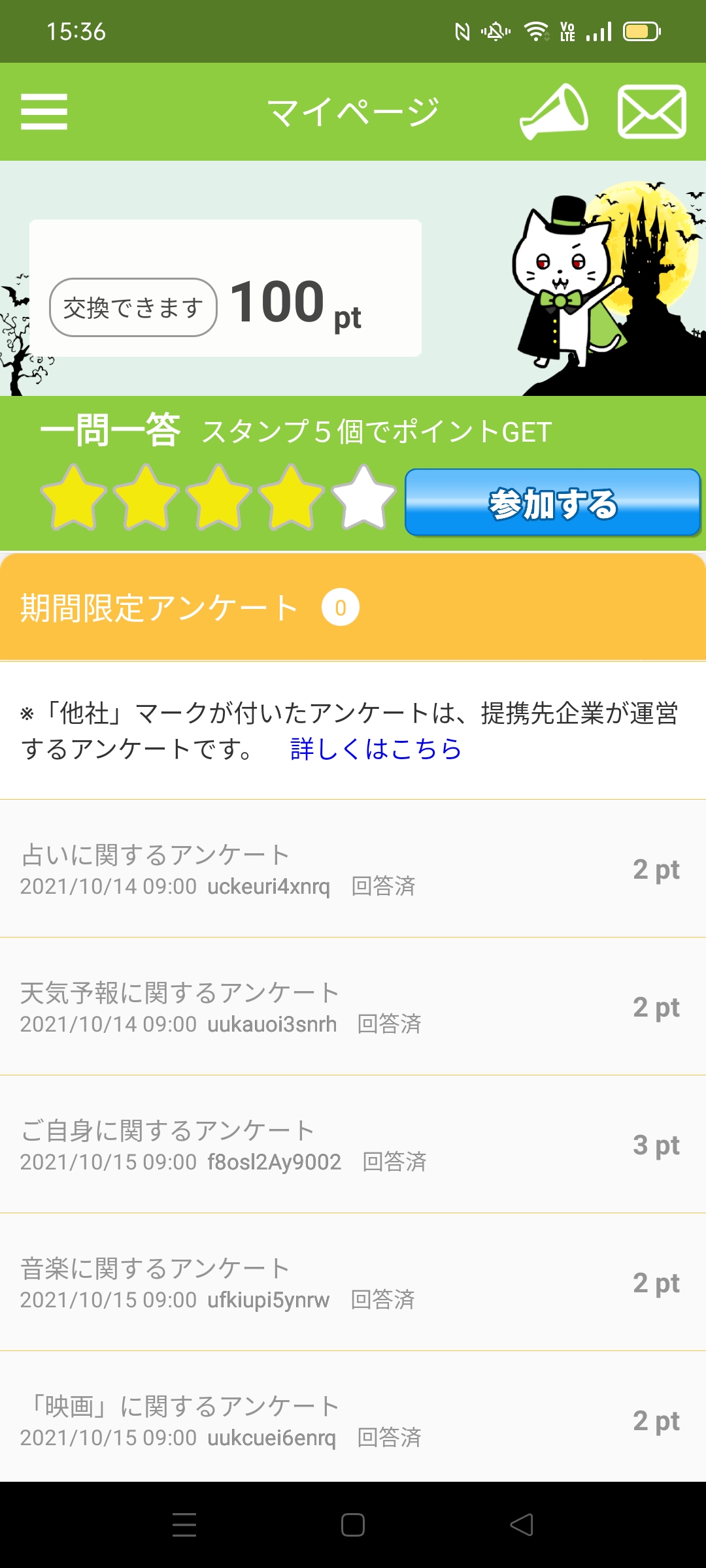This screenshot has height=1568, width=706.
Task: Open 音楽に関するアンケート survey row
Action: click(353, 1282)
